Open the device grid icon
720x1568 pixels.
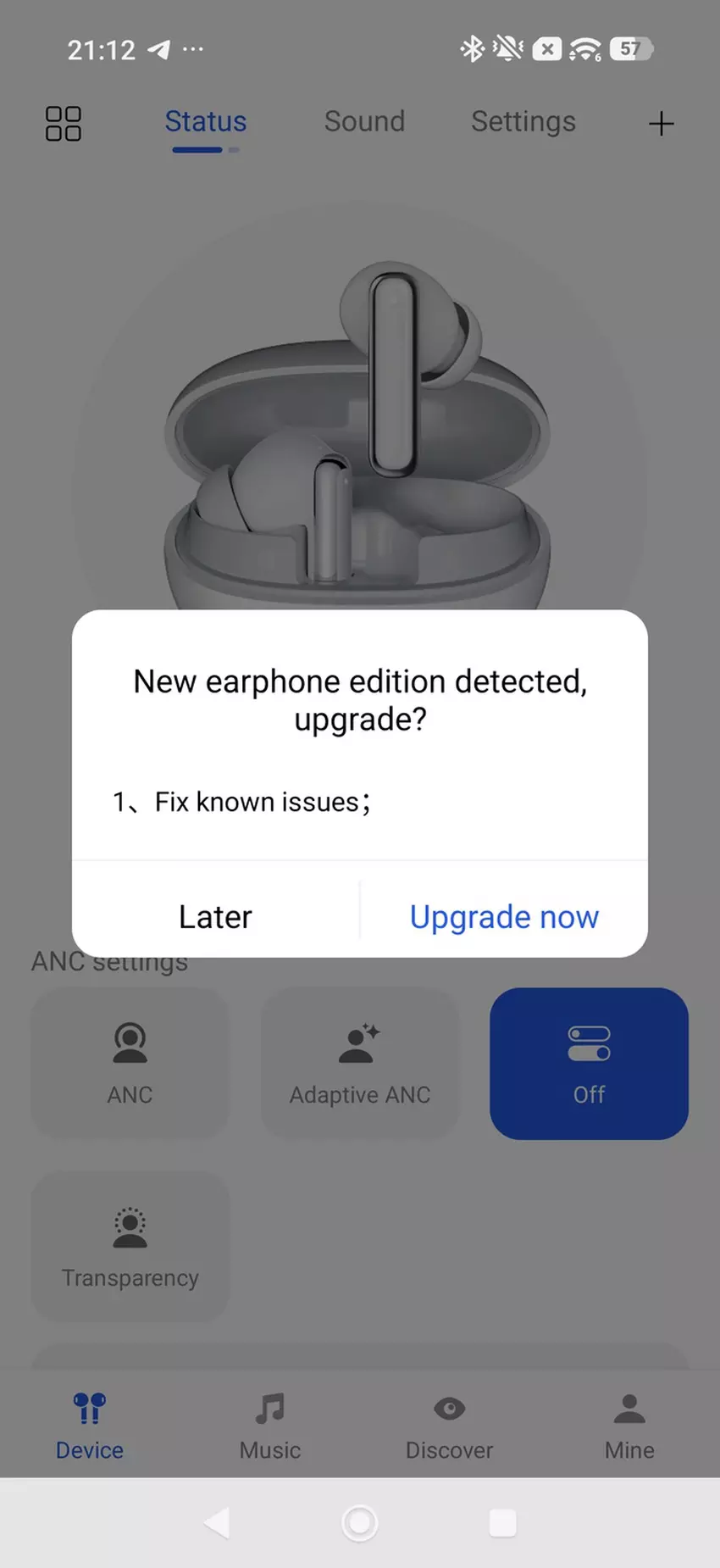tap(64, 124)
